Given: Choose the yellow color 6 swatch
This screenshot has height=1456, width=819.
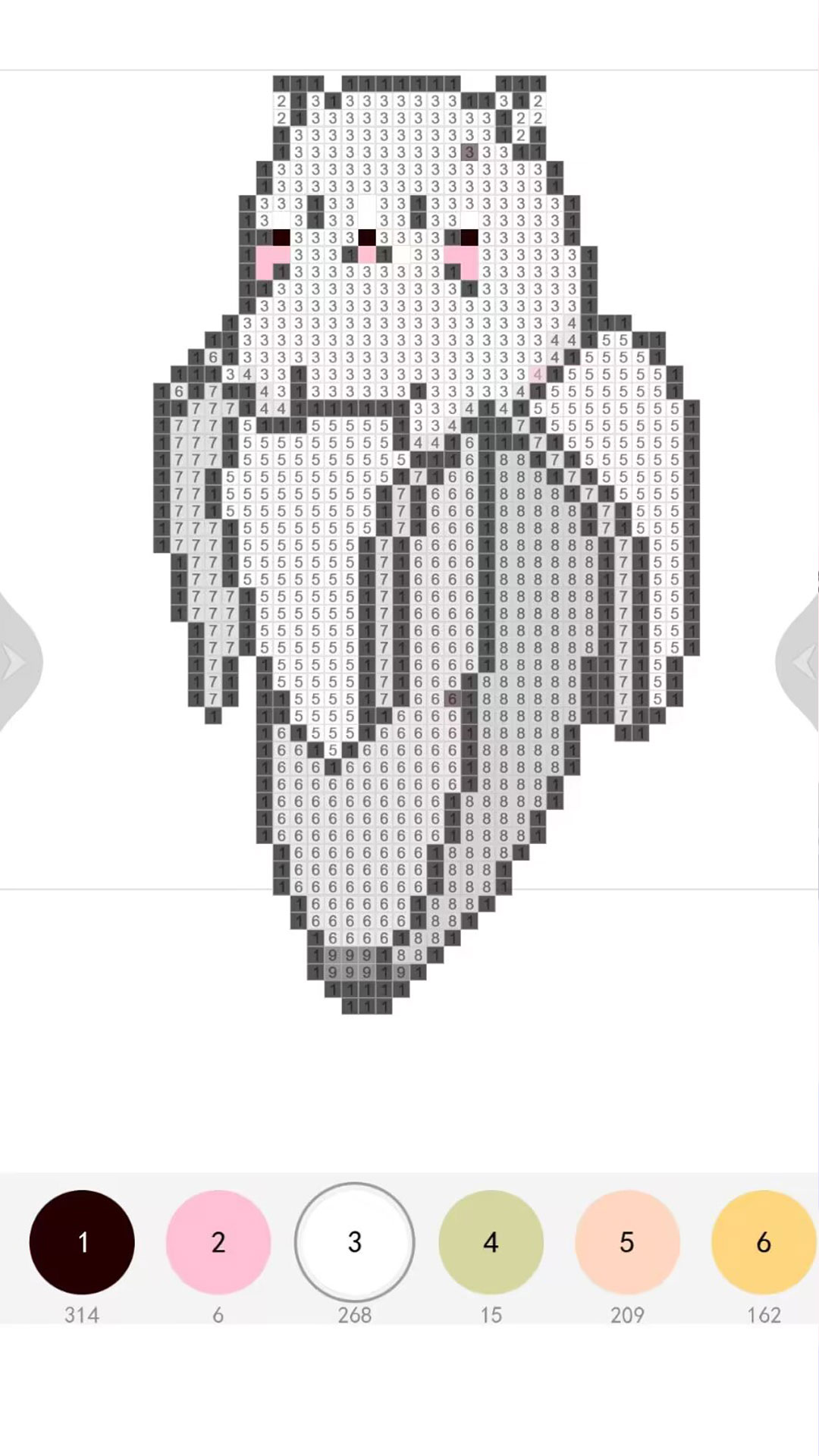Looking at the screenshot, I should click(763, 1242).
